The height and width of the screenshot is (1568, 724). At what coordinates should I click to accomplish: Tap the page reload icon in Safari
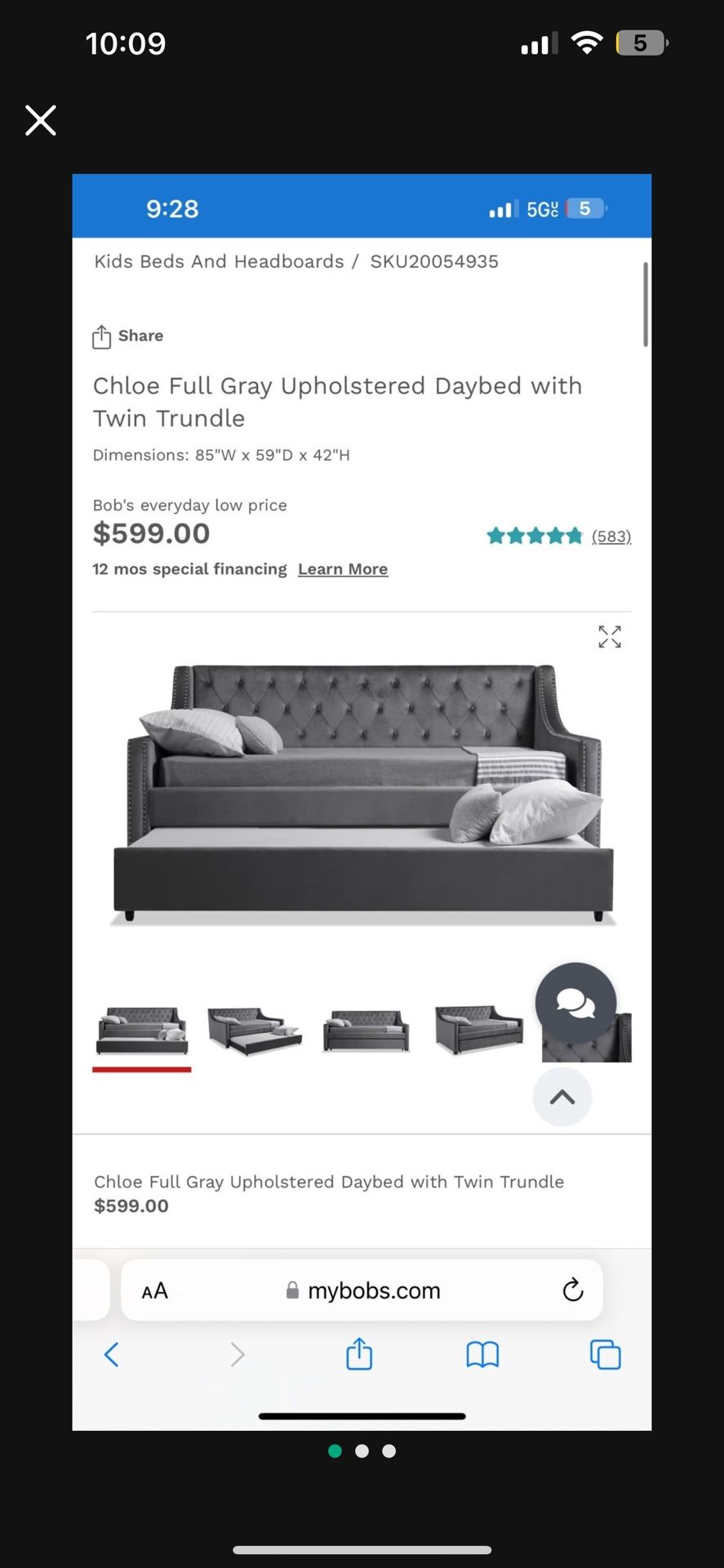(573, 1290)
